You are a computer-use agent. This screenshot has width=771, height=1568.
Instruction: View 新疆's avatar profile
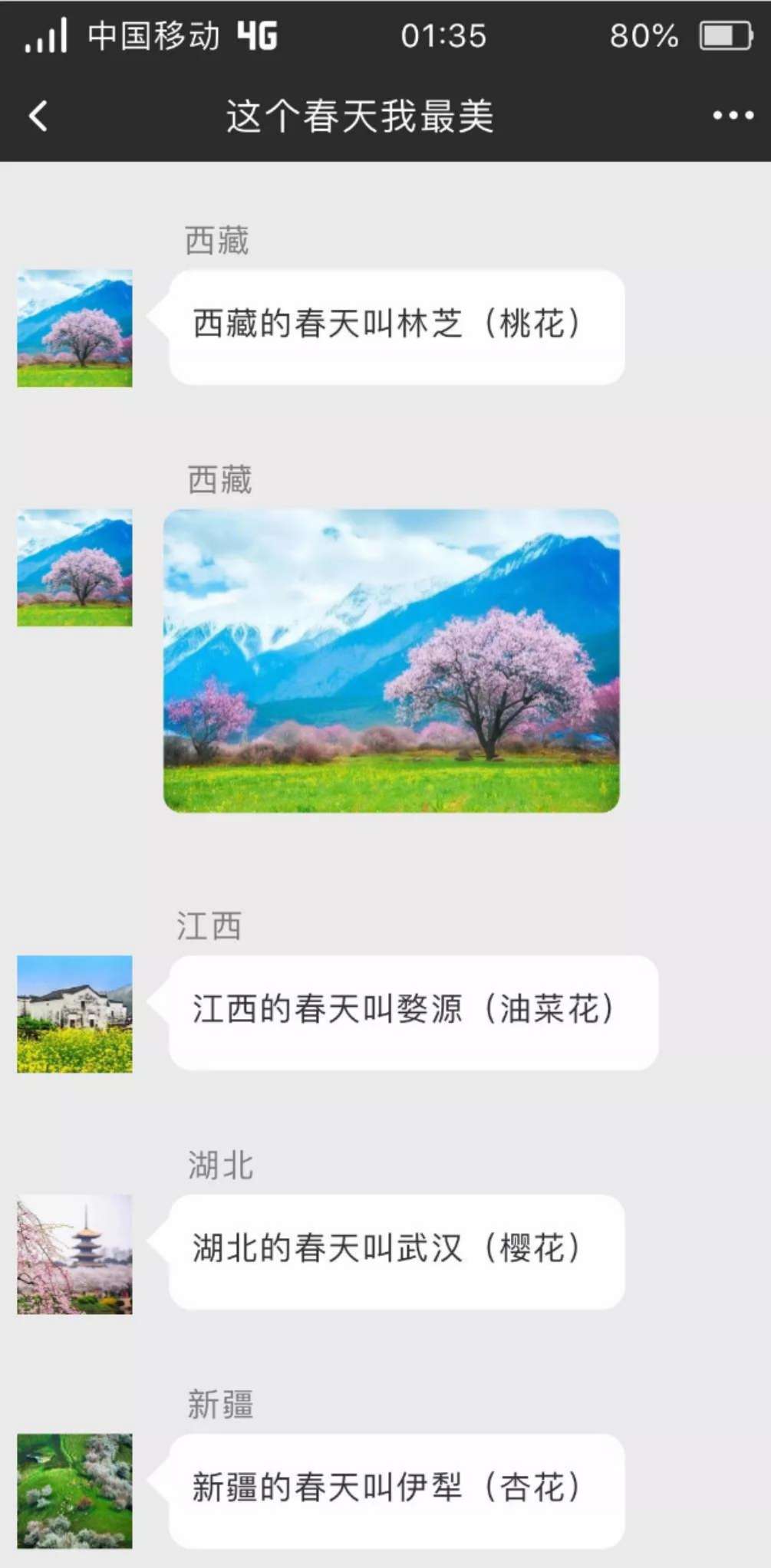tap(74, 1491)
